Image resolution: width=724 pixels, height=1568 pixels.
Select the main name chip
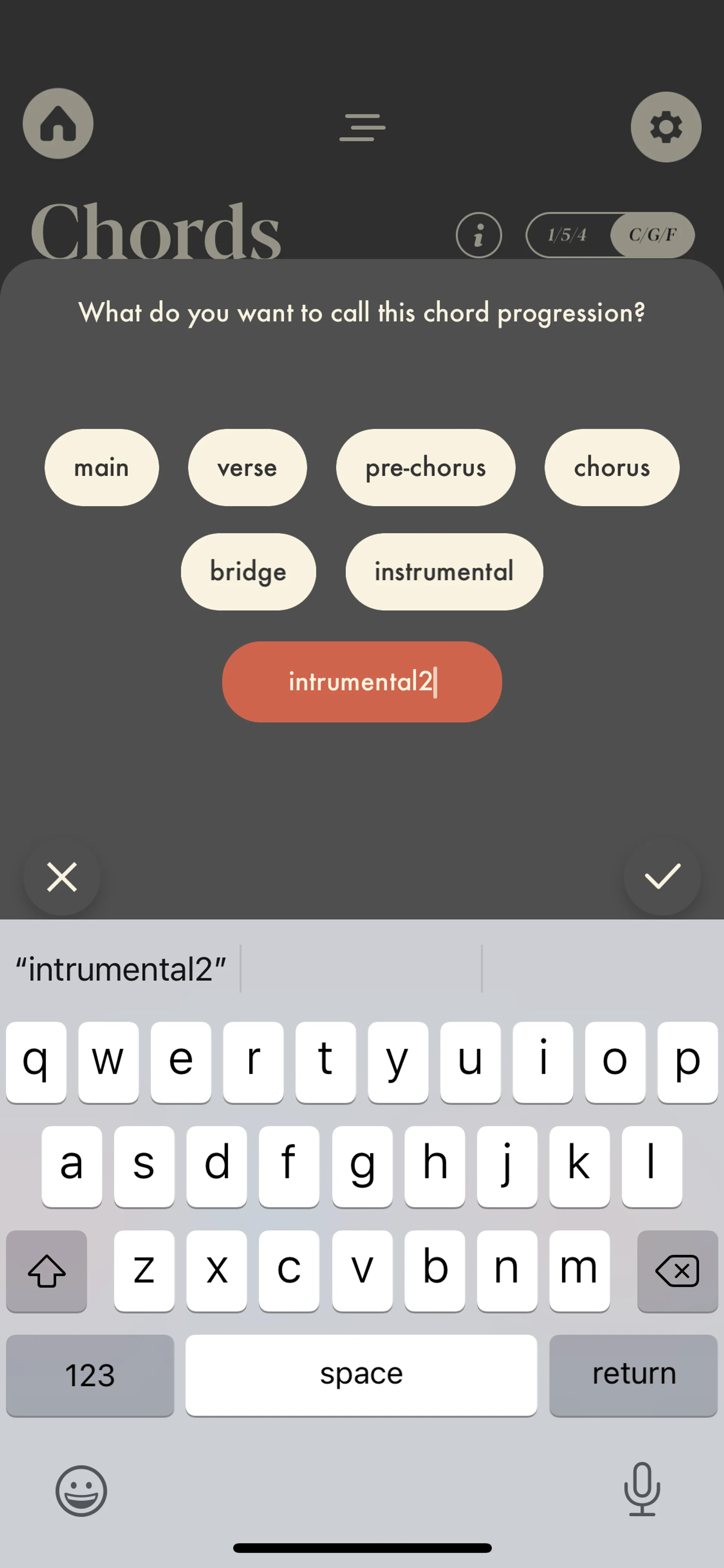101,467
